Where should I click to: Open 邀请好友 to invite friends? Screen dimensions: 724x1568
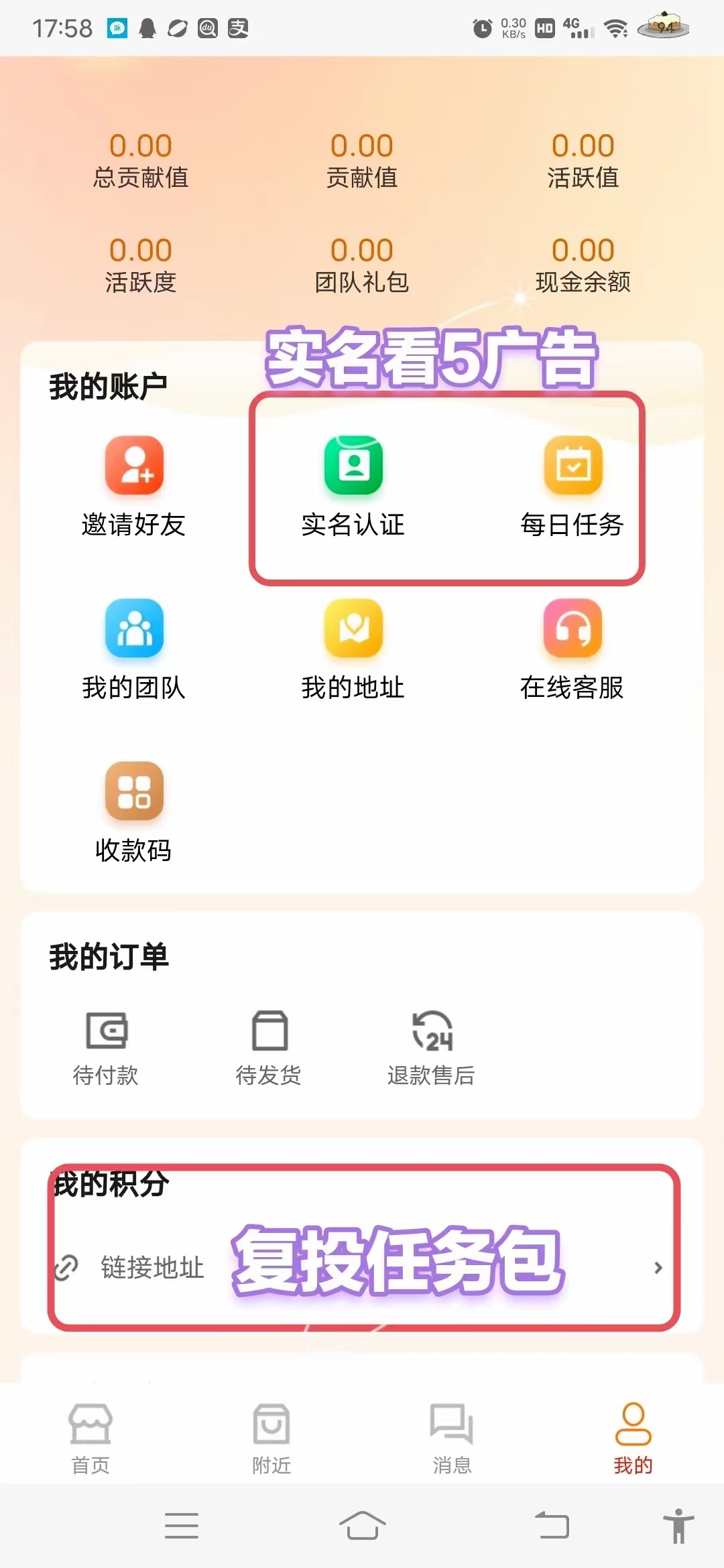(x=133, y=486)
